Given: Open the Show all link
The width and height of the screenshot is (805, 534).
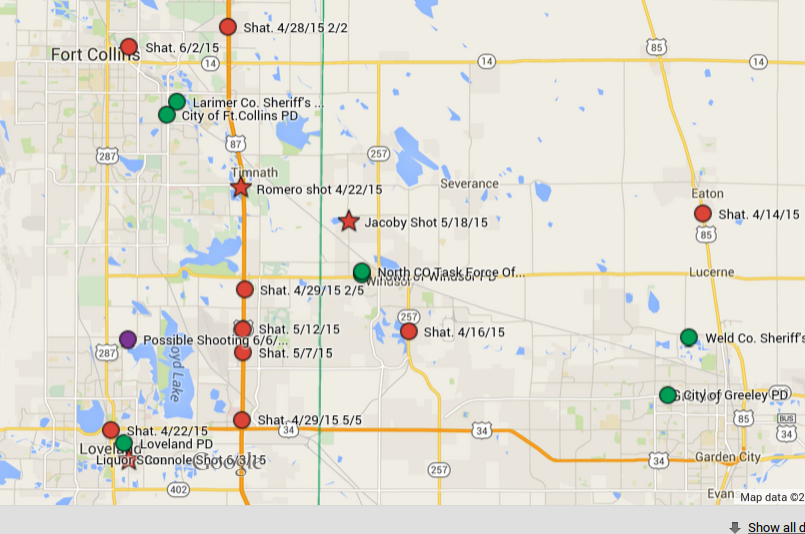Looking at the screenshot, I should (776, 527).
